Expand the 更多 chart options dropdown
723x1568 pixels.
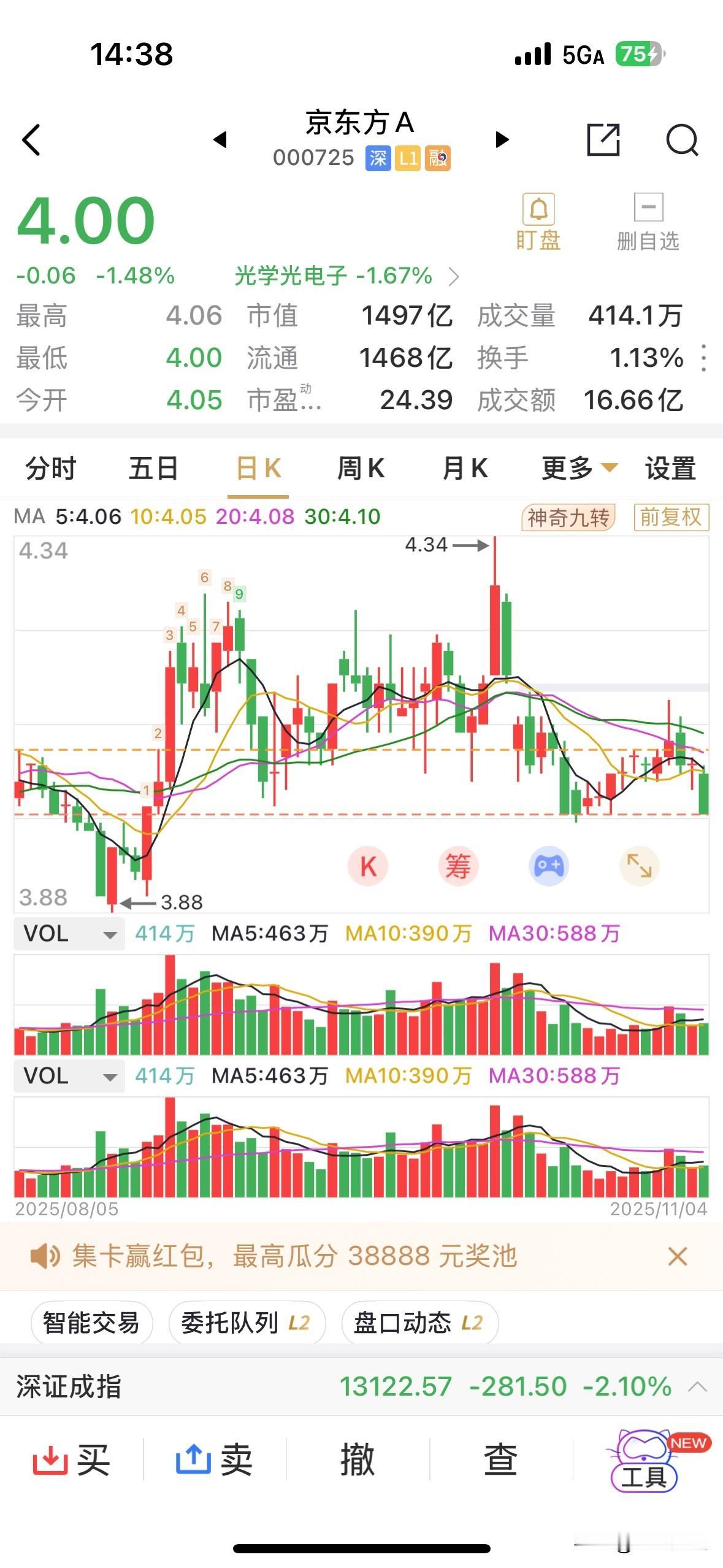tap(575, 468)
